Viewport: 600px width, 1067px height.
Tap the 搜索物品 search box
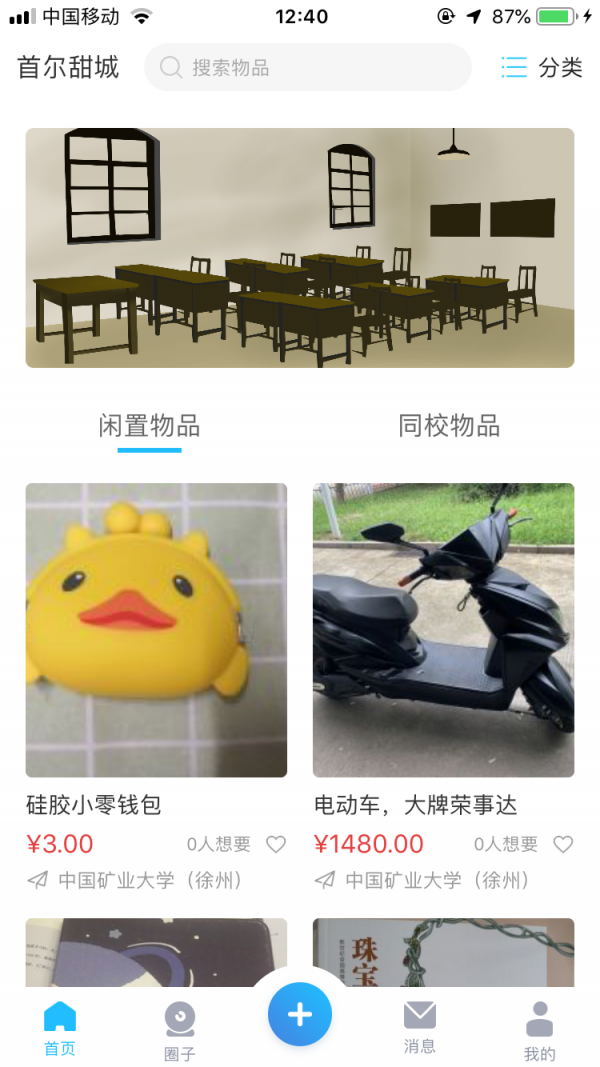[x=307, y=68]
